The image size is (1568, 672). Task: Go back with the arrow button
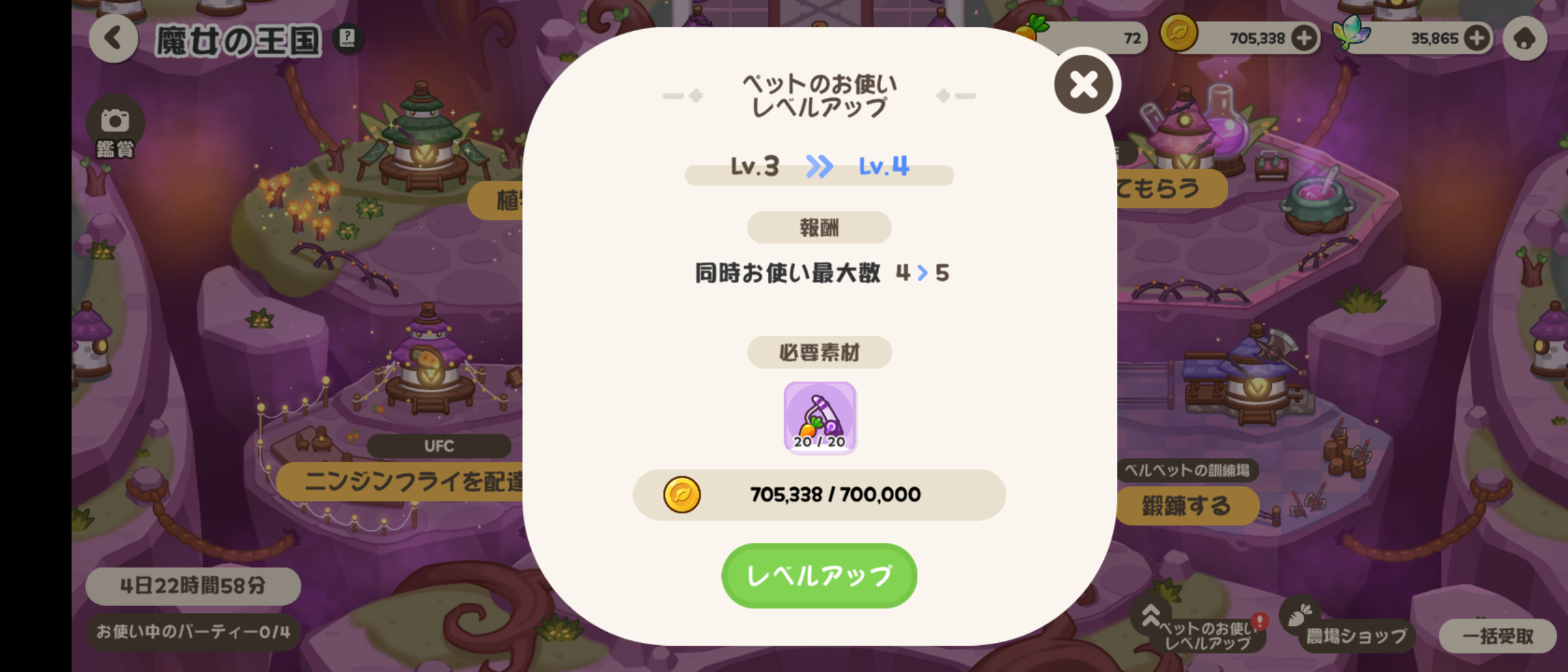[x=113, y=39]
